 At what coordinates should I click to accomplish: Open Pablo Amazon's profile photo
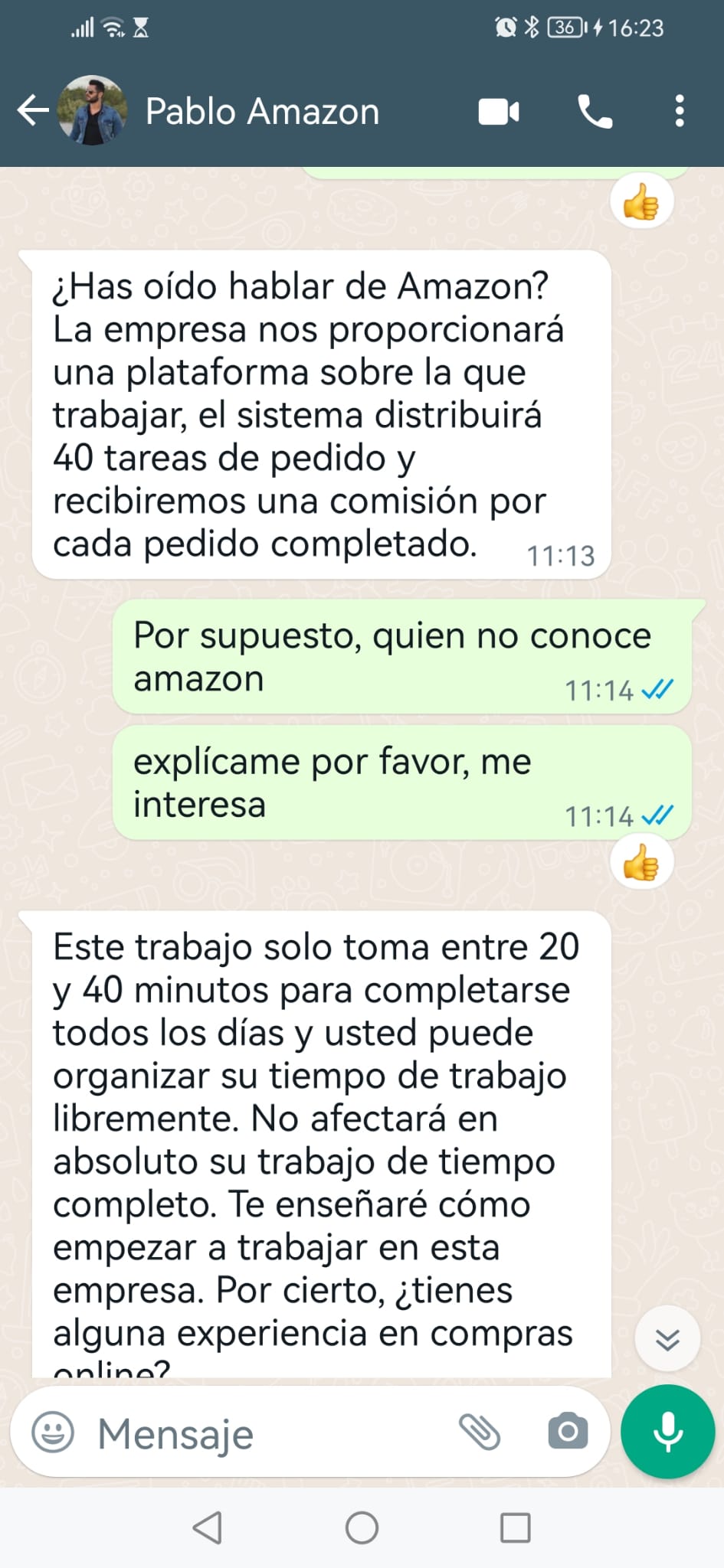tap(92, 111)
